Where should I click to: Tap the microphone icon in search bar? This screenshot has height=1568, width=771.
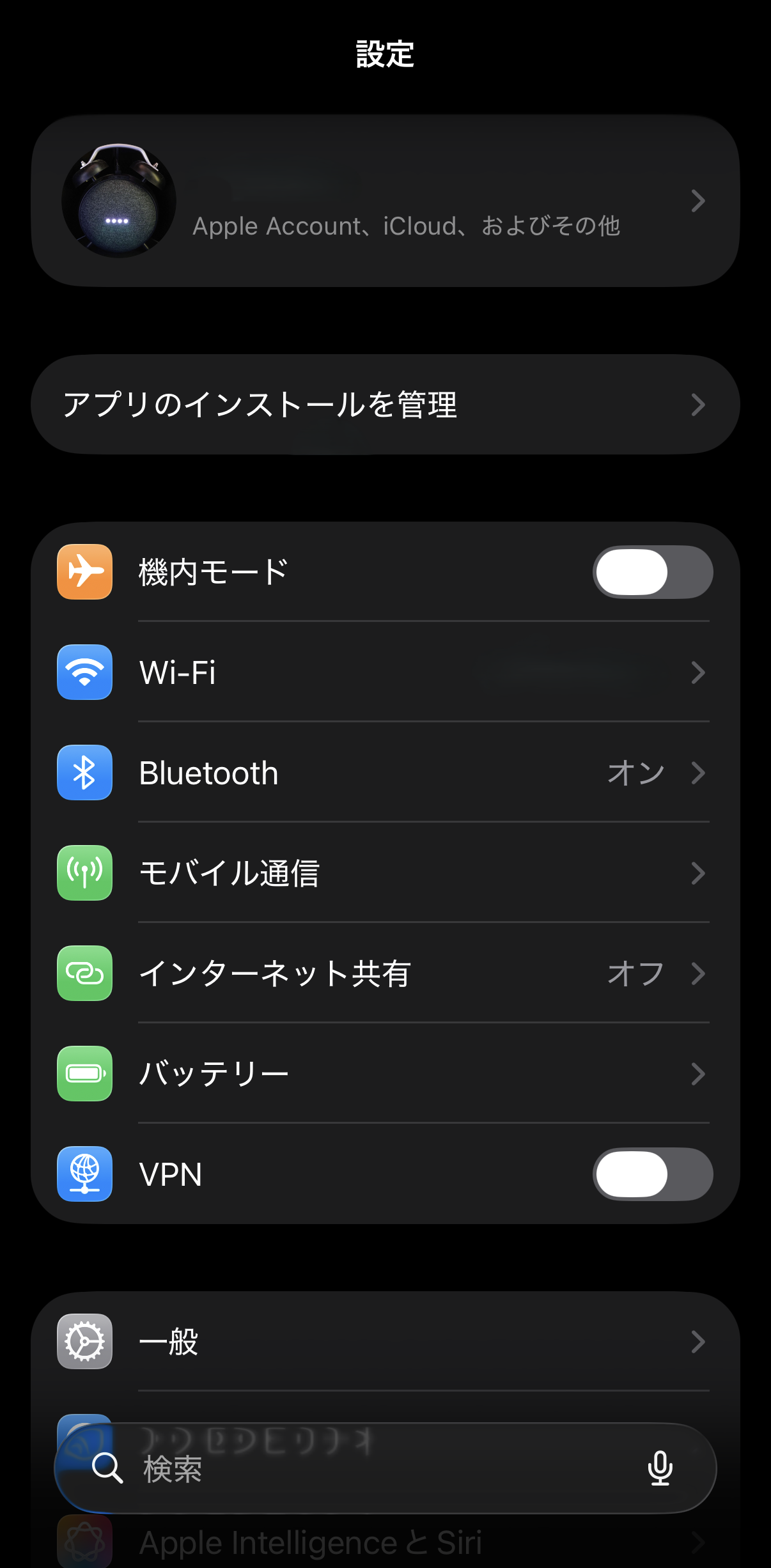pos(660,1468)
